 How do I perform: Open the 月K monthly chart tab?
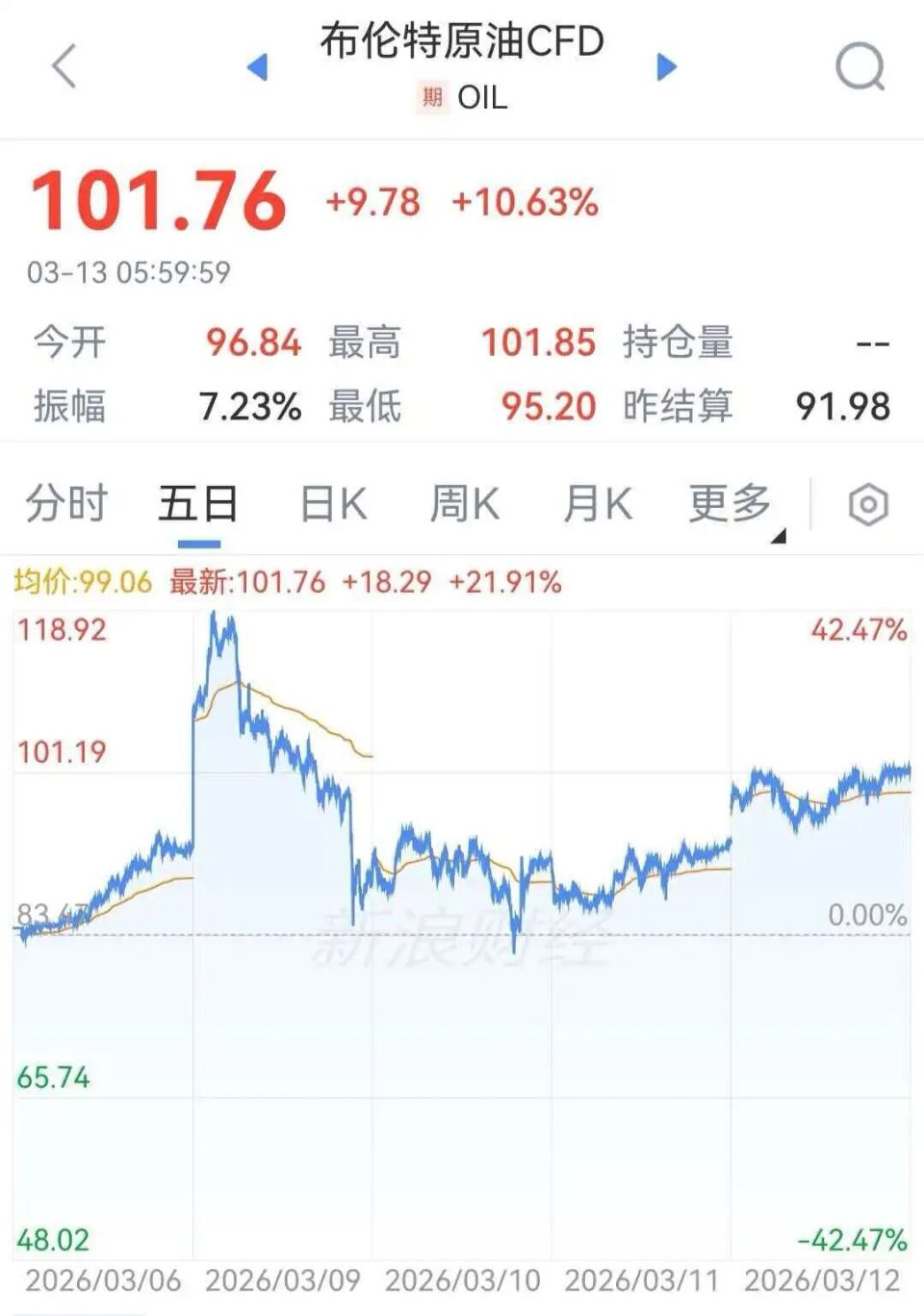pyautogui.click(x=599, y=502)
